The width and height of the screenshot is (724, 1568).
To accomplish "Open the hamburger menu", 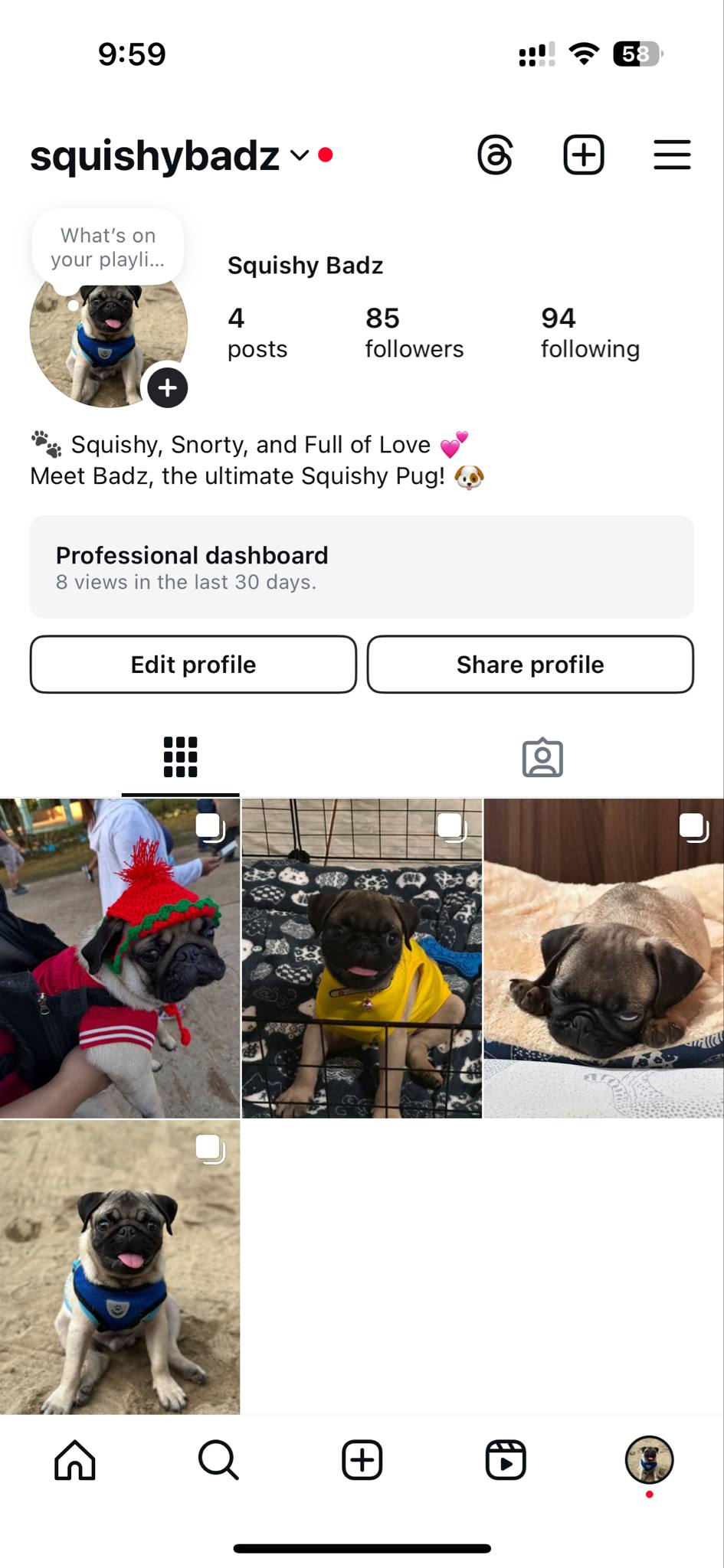I will pyautogui.click(x=672, y=155).
